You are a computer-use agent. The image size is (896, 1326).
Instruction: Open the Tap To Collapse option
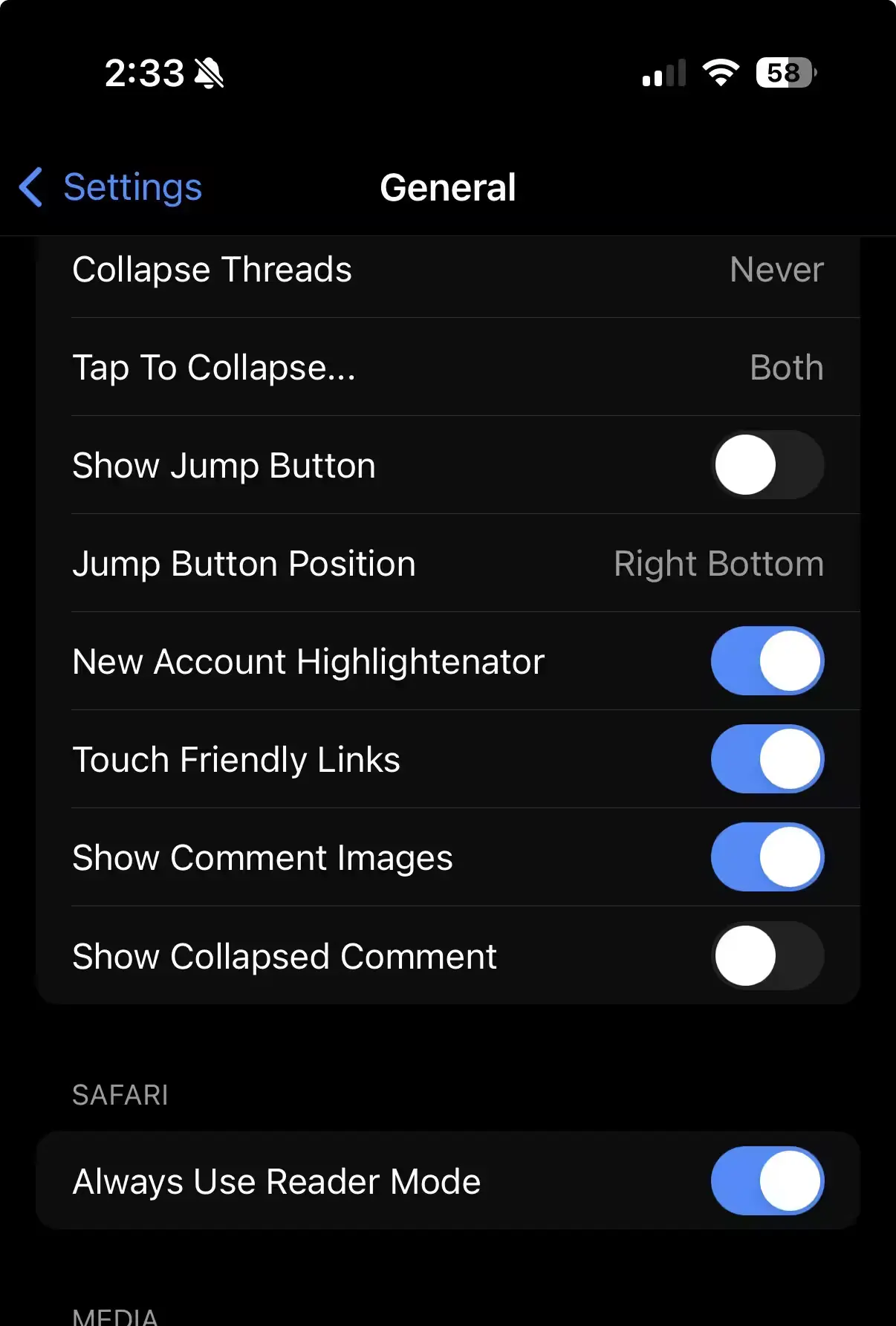click(448, 367)
